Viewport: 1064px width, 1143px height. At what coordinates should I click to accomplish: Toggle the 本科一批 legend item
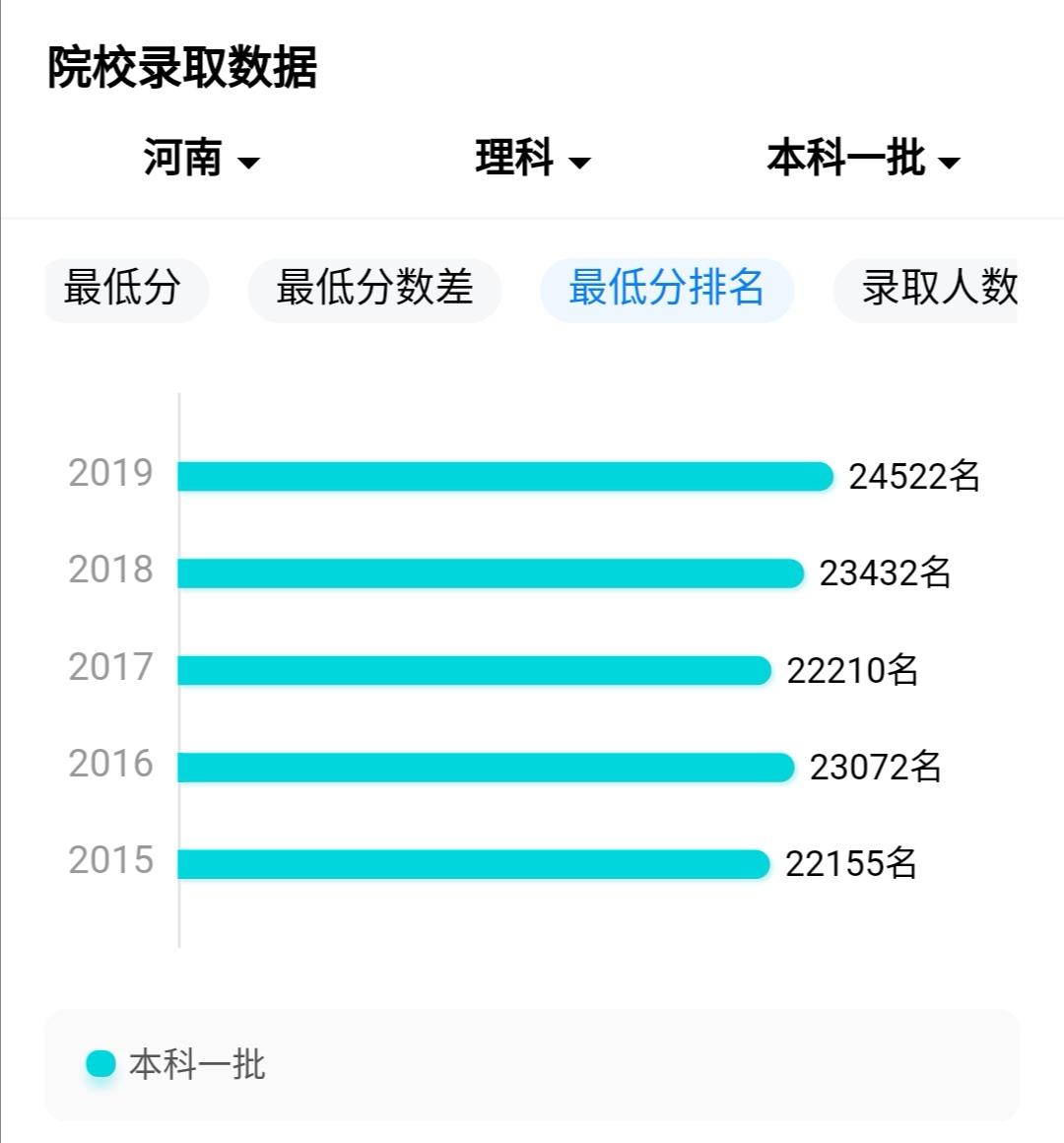tap(175, 1064)
